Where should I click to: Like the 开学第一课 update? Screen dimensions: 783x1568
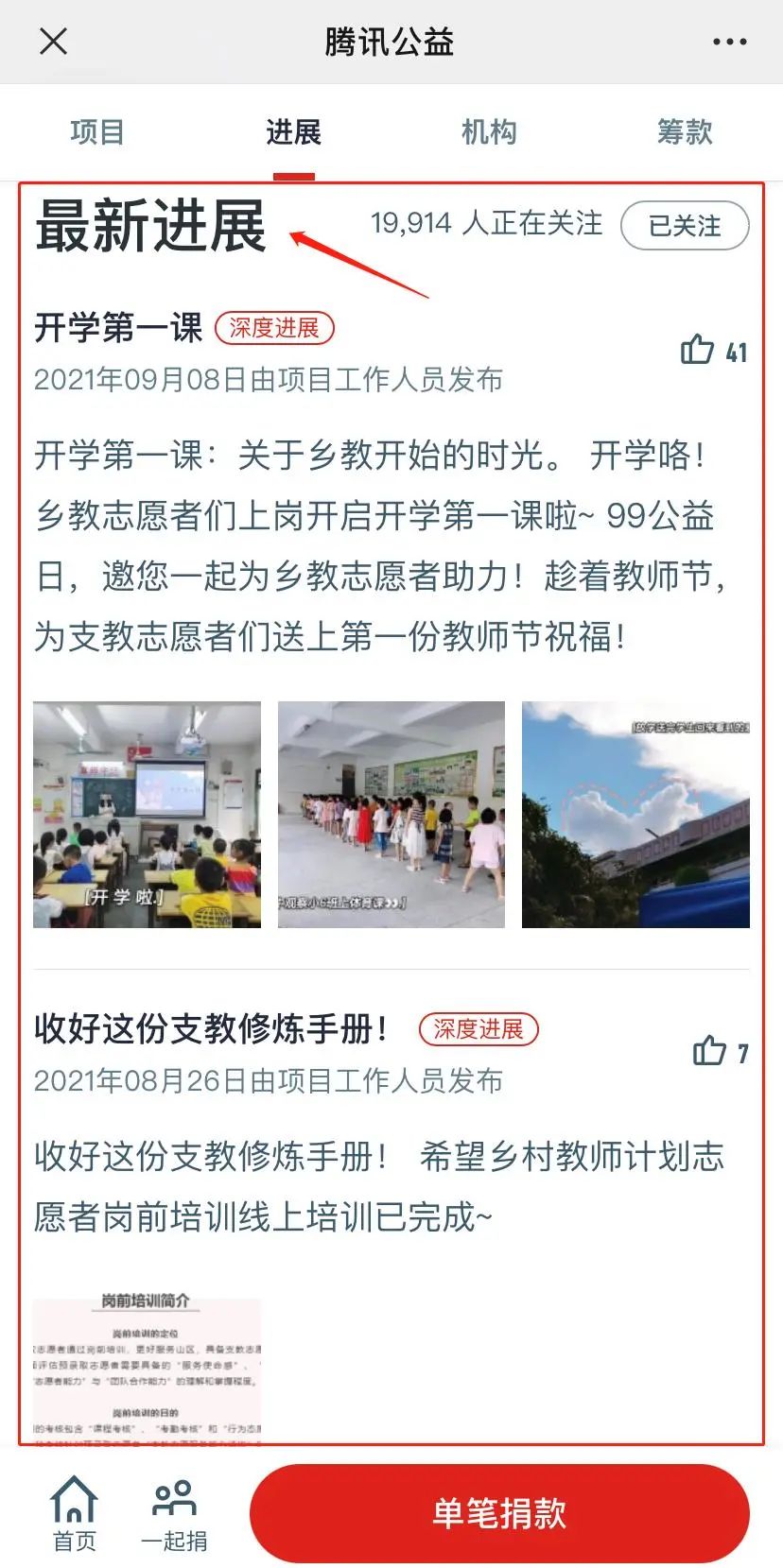click(698, 350)
